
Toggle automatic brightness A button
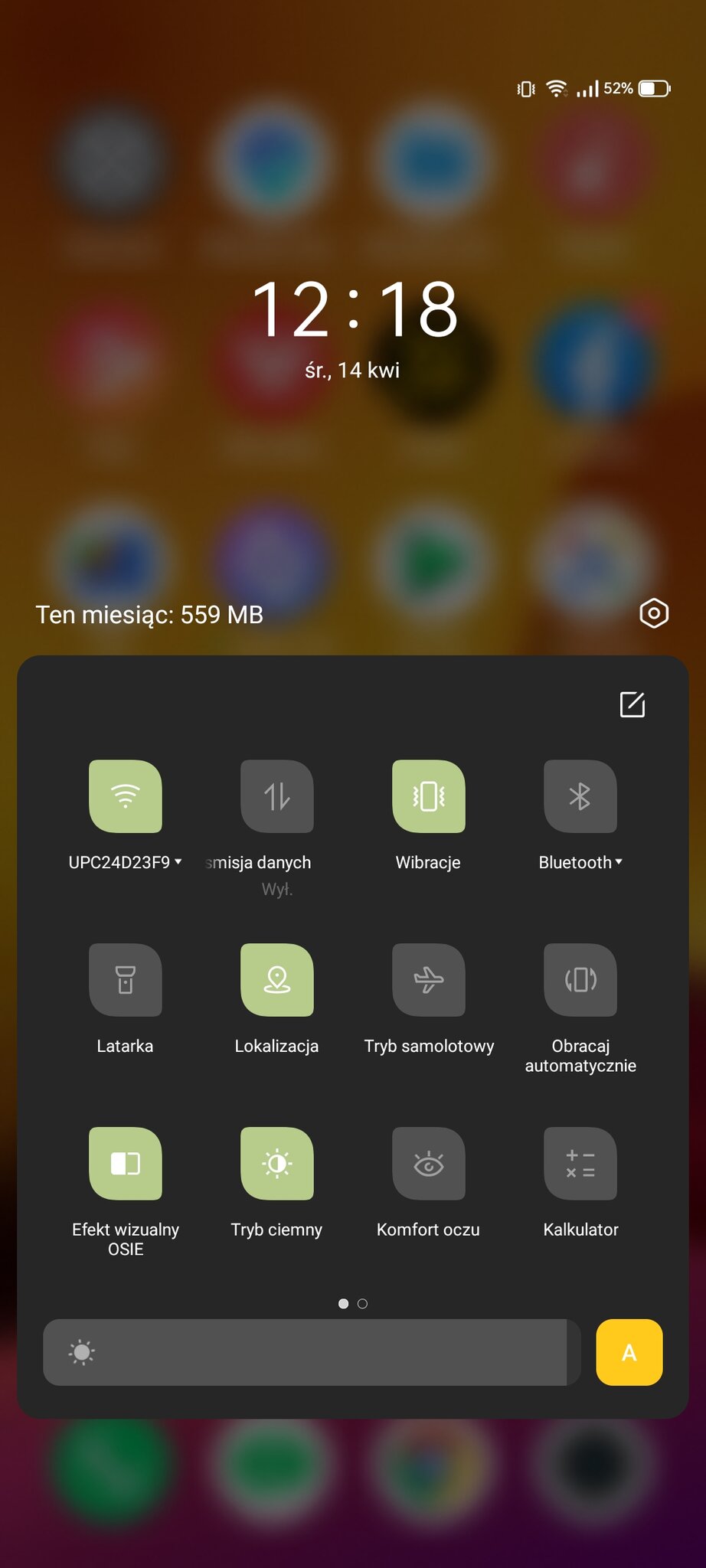click(x=629, y=1352)
